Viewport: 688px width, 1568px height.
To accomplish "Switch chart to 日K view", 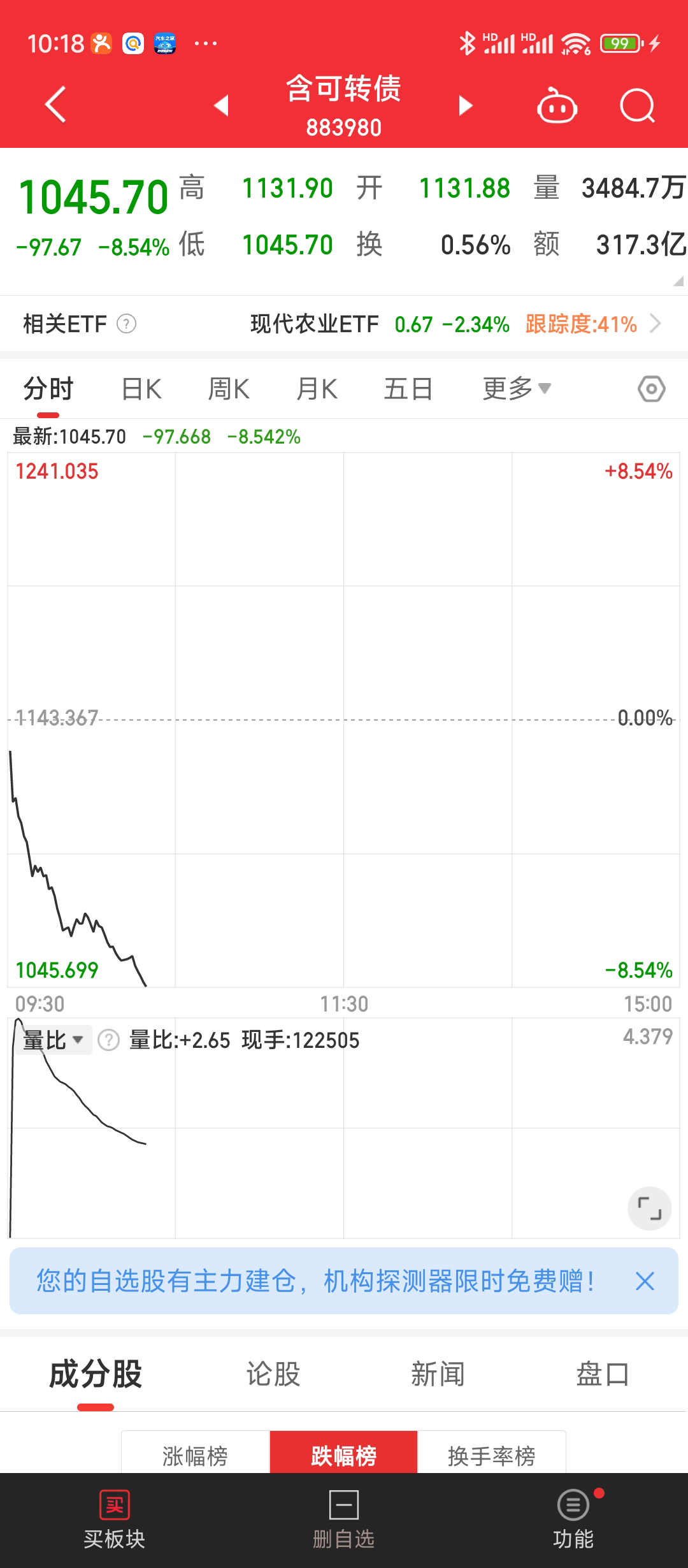I will pyautogui.click(x=141, y=389).
